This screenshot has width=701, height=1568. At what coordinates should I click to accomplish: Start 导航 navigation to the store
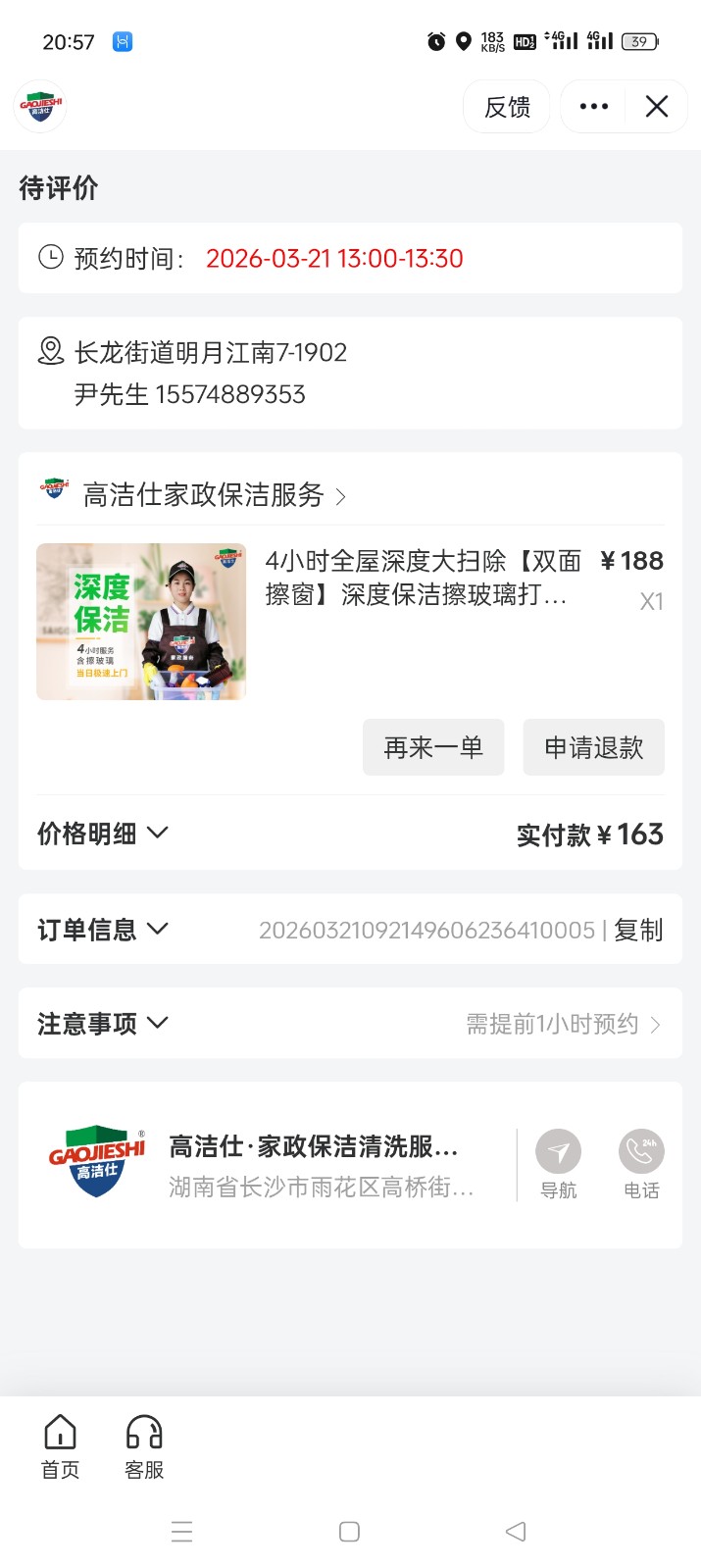[x=558, y=1165]
